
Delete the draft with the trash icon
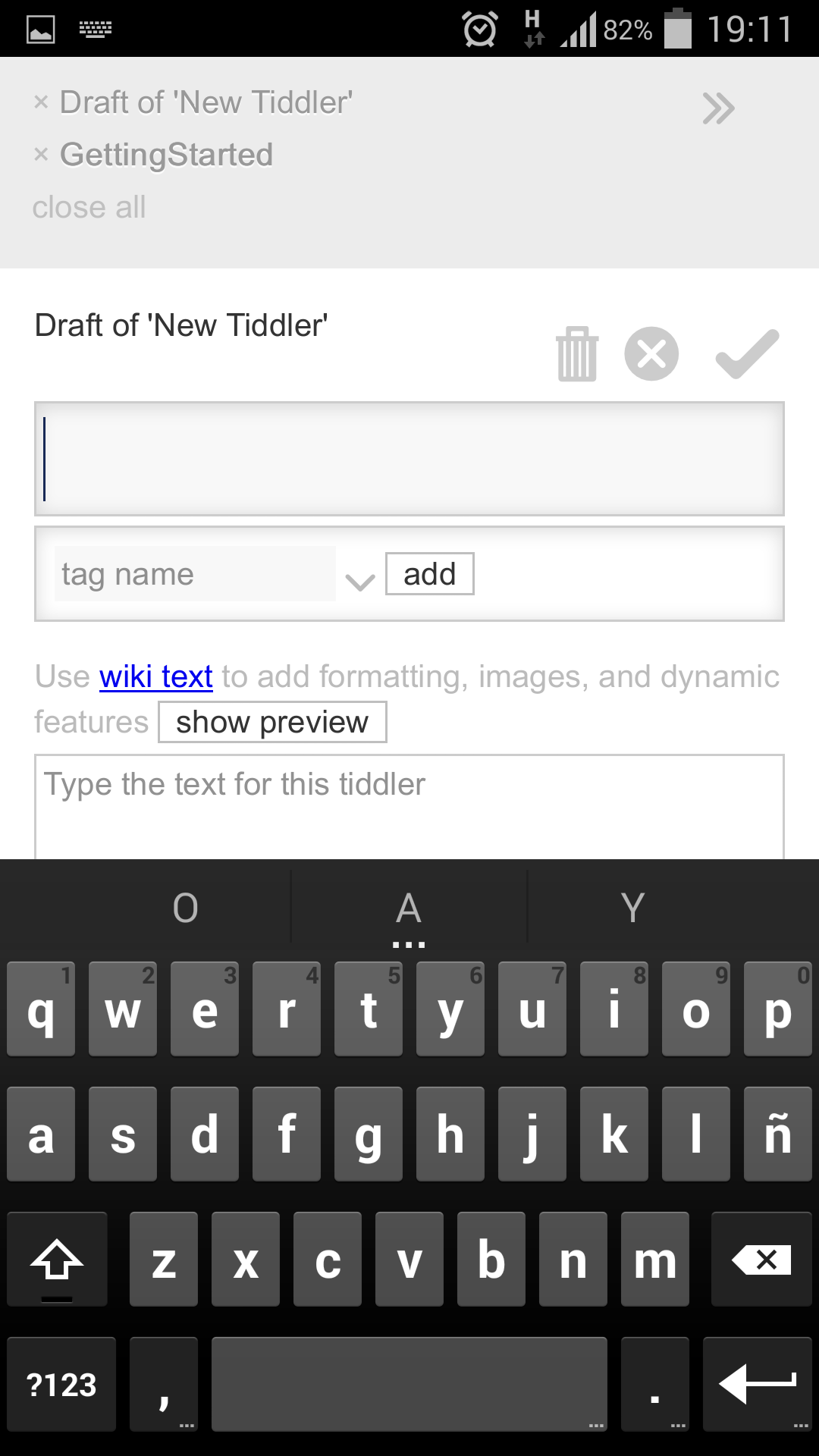(x=577, y=354)
